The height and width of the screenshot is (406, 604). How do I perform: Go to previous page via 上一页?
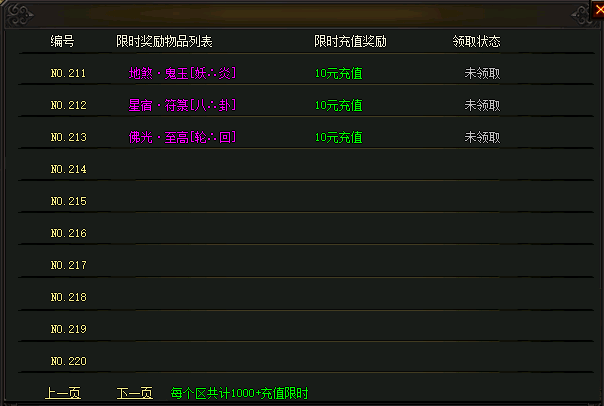tap(63, 393)
